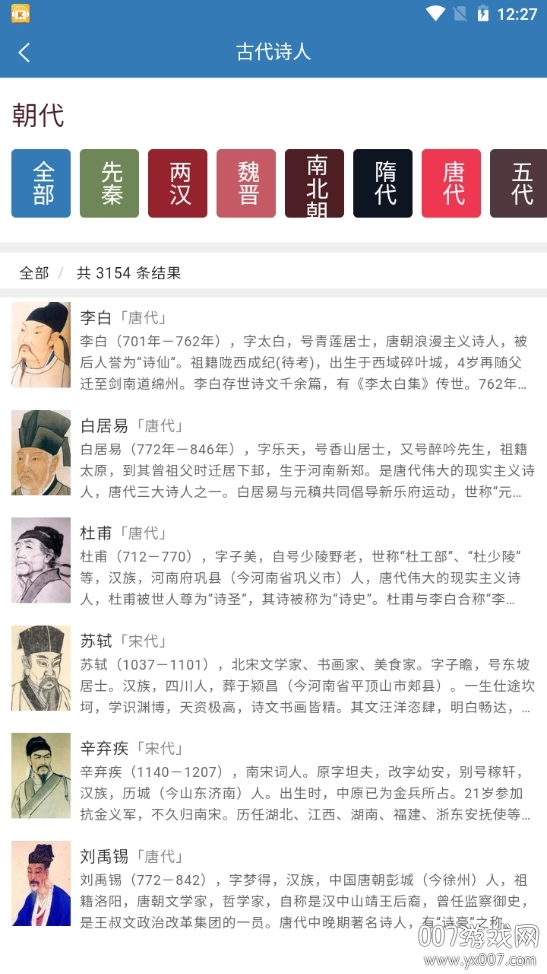Open poet 李白's entry
The image size is (547, 974).
[273, 345]
